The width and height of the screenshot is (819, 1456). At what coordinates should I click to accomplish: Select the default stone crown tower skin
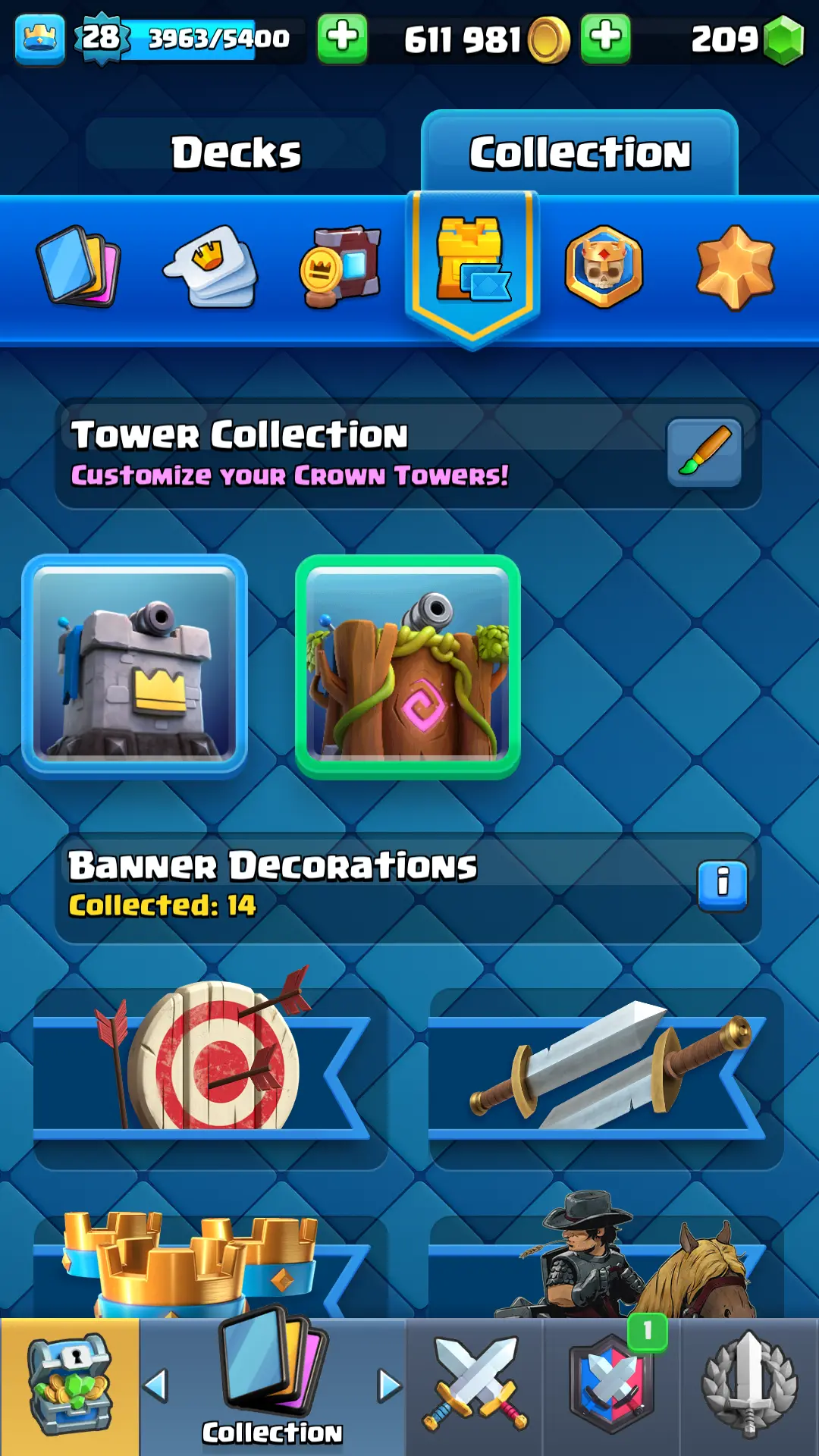(135, 667)
